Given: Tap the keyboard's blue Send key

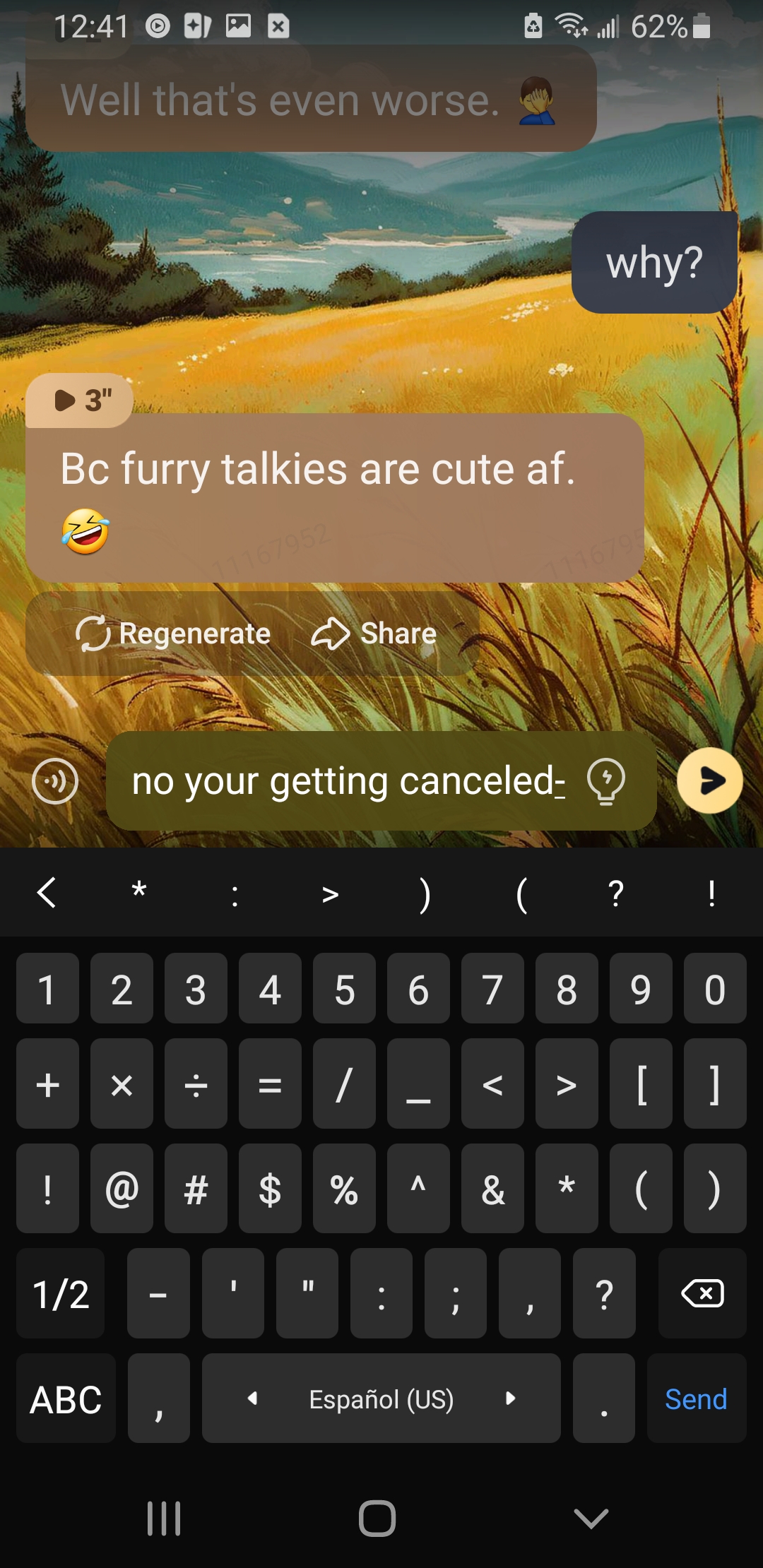Looking at the screenshot, I should tap(696, 1398).
